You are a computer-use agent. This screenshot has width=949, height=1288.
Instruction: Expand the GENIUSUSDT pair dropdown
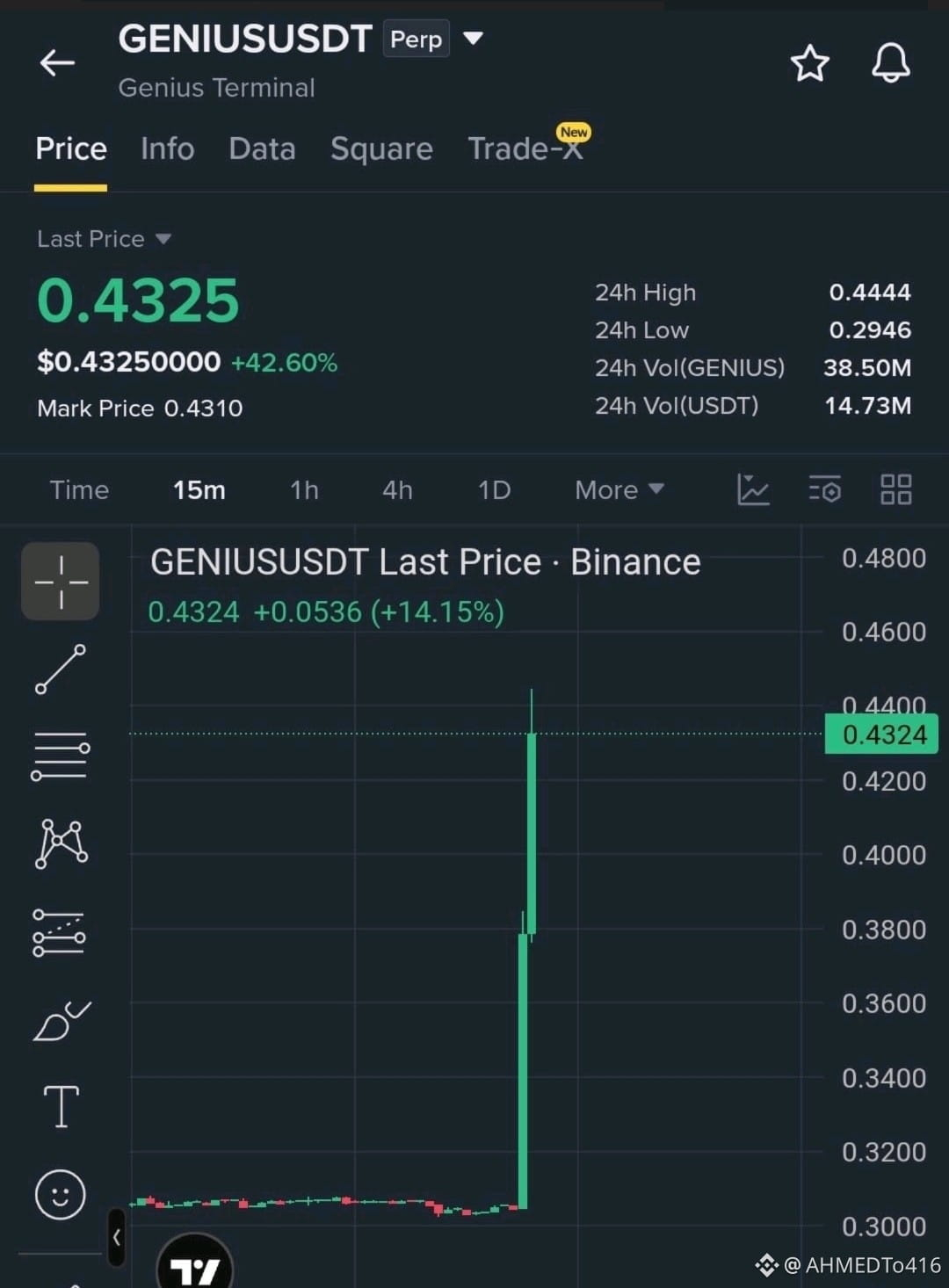(x=473, y=39)
